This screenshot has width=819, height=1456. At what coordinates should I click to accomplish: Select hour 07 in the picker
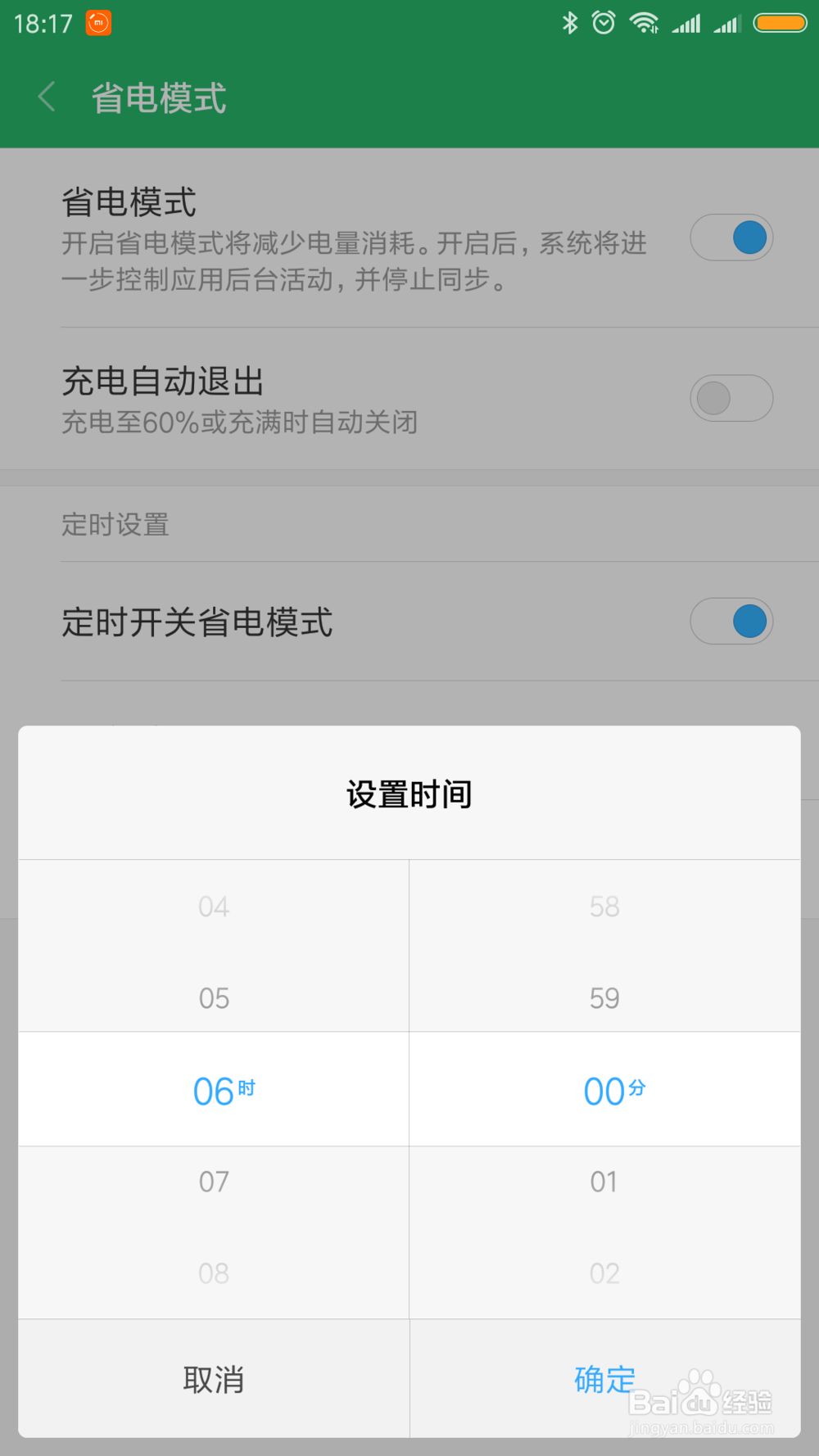pos(215,1181)
